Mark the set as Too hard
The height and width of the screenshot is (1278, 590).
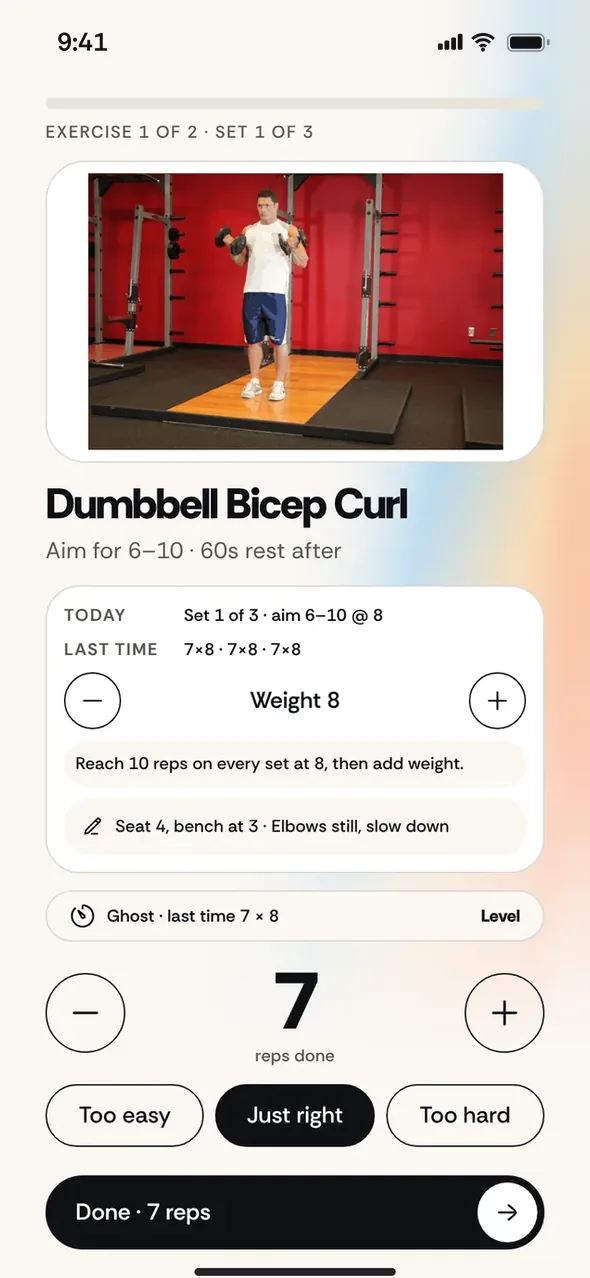(465, 1115)
